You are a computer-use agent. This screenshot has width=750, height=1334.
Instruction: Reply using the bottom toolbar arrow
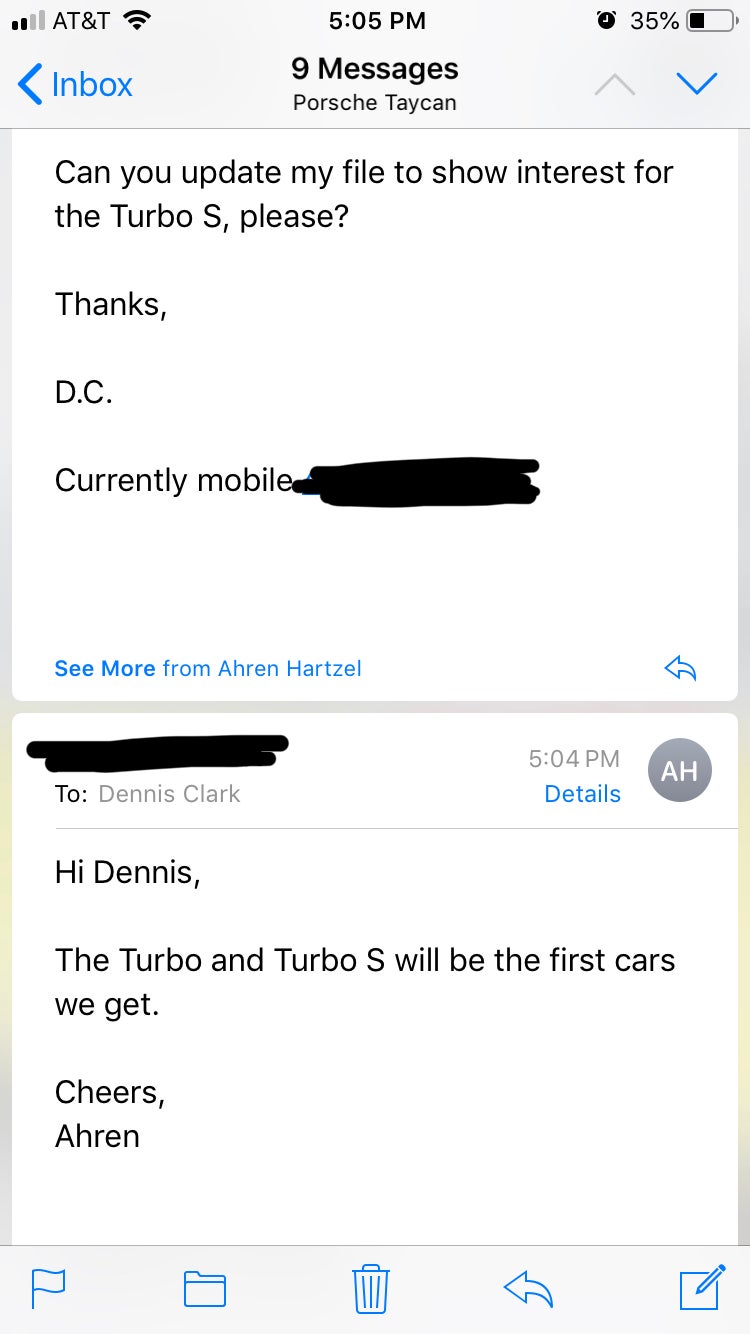[528, 1287]
